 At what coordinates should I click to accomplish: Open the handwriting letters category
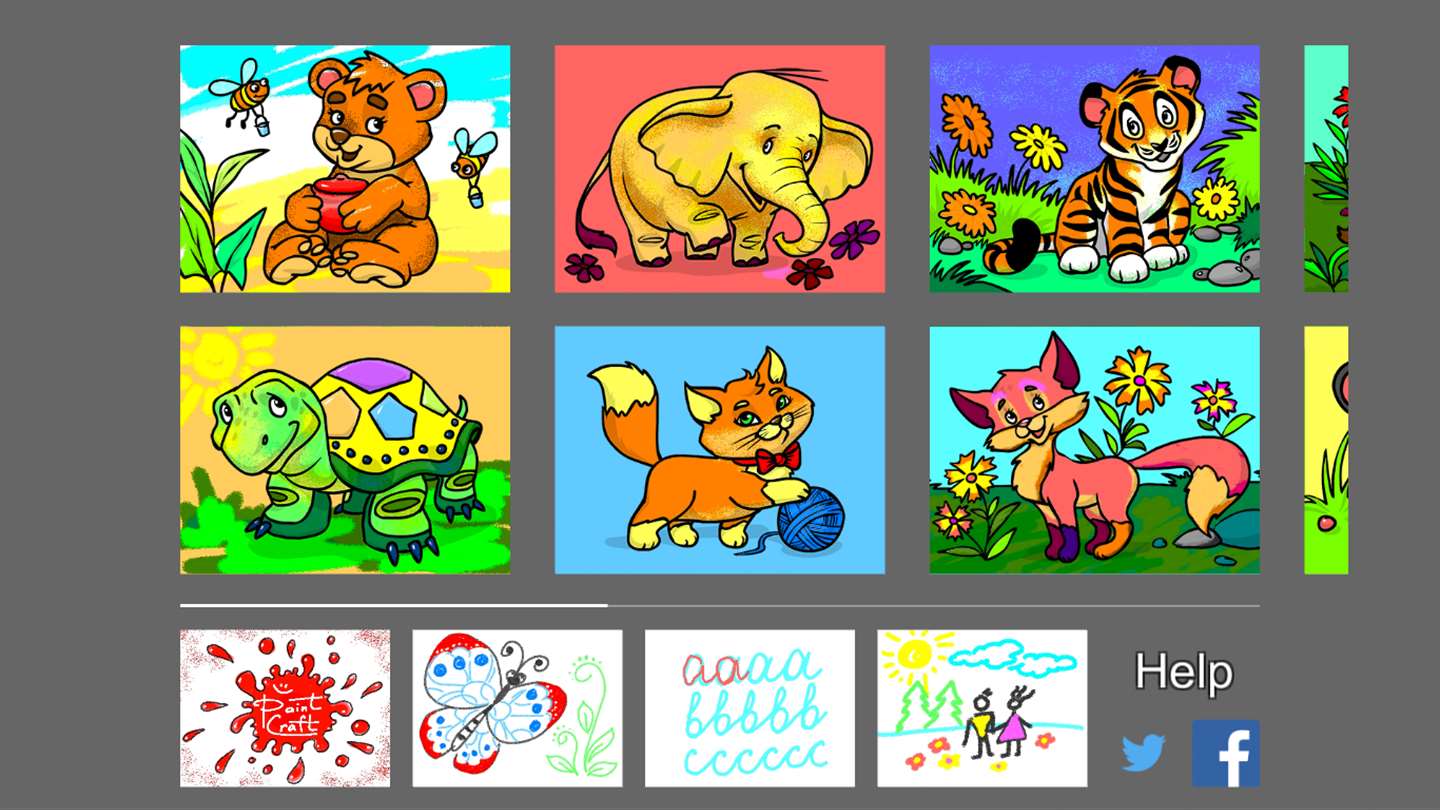(x=749, y=708)
